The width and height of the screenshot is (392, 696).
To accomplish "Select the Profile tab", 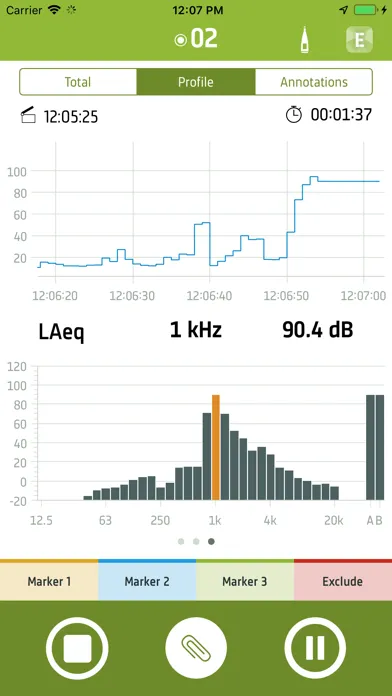I will click(x=196, y=82).
